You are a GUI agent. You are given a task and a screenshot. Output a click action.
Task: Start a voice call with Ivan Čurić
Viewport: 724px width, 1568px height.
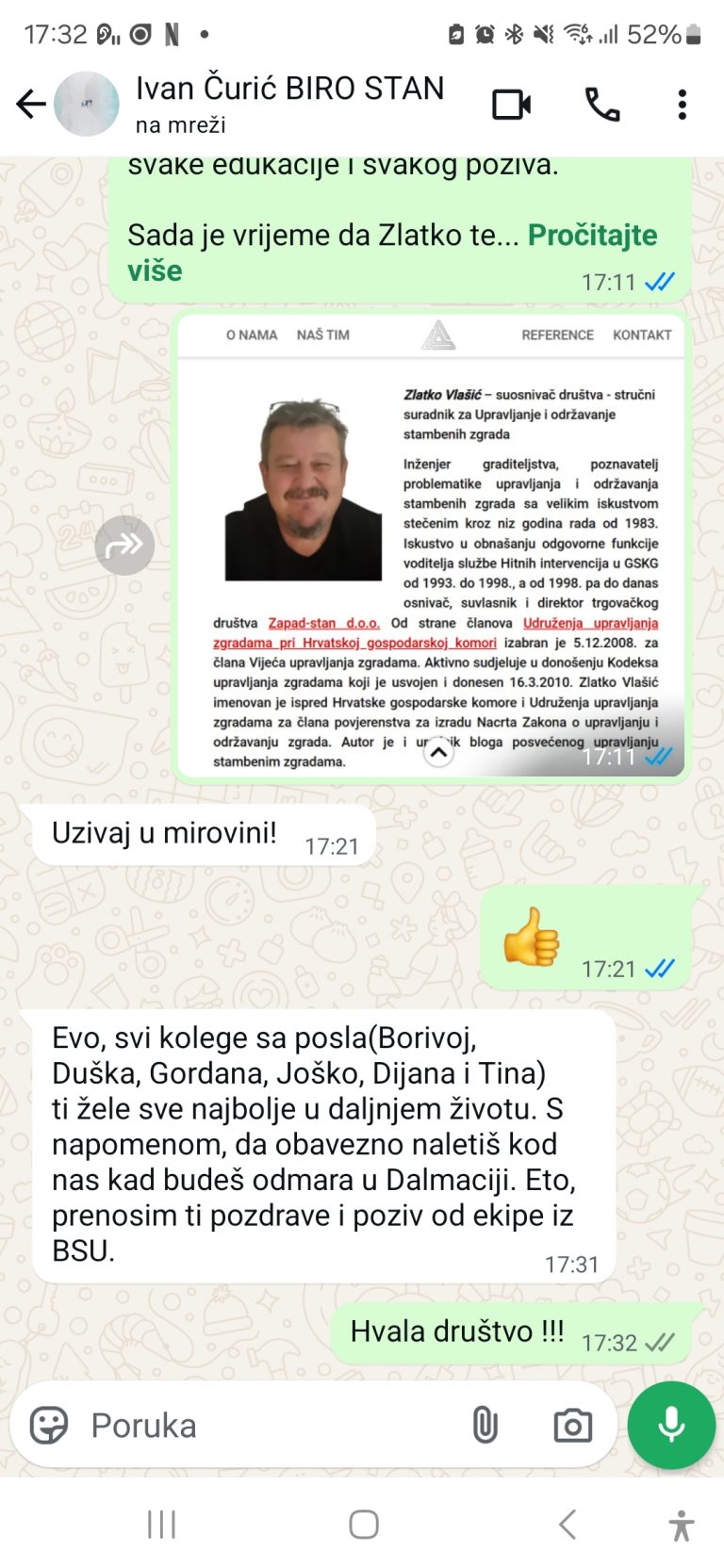[x=602, y=104]
